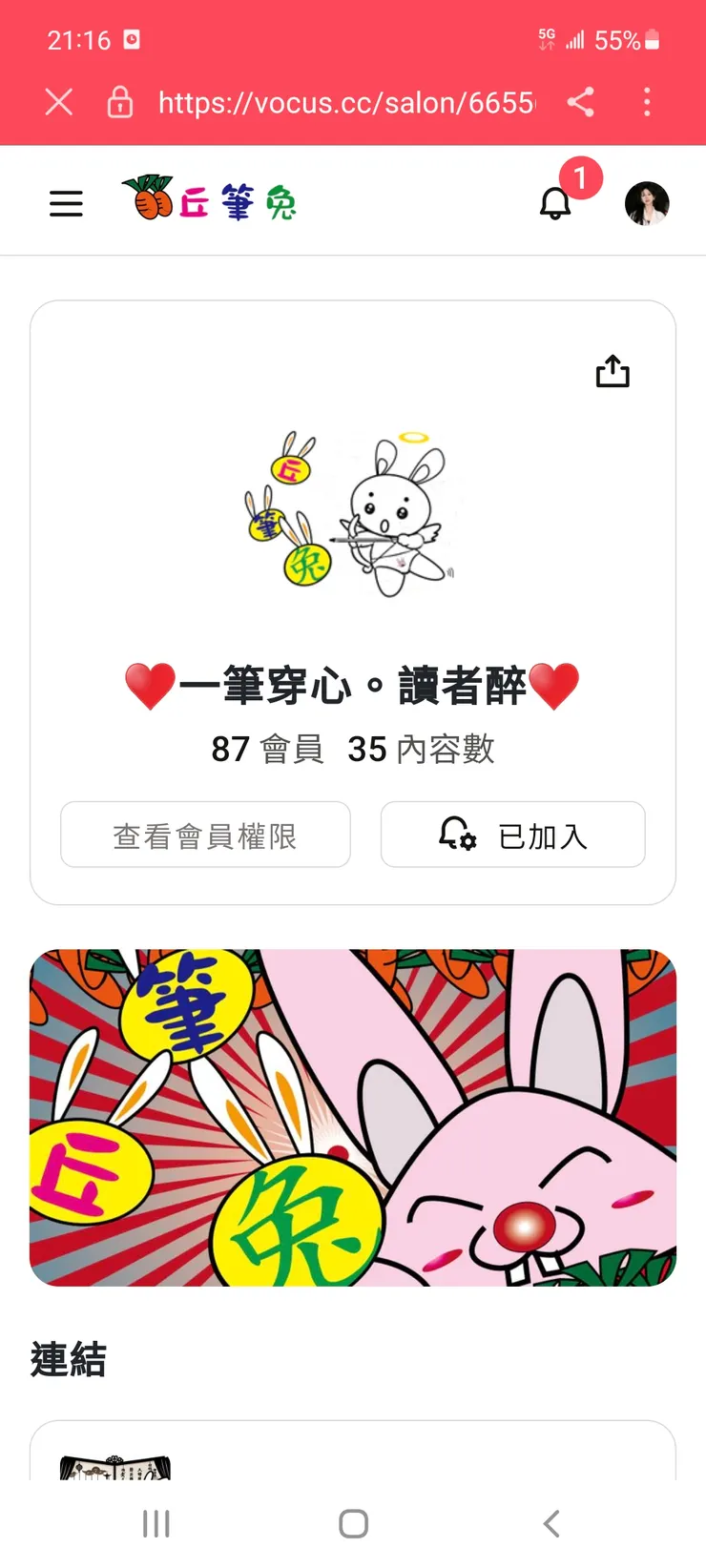The width and height of the screenshot is (706, 1568).
Task: Close the page with the X icon
Action: (x=58, y=103)
